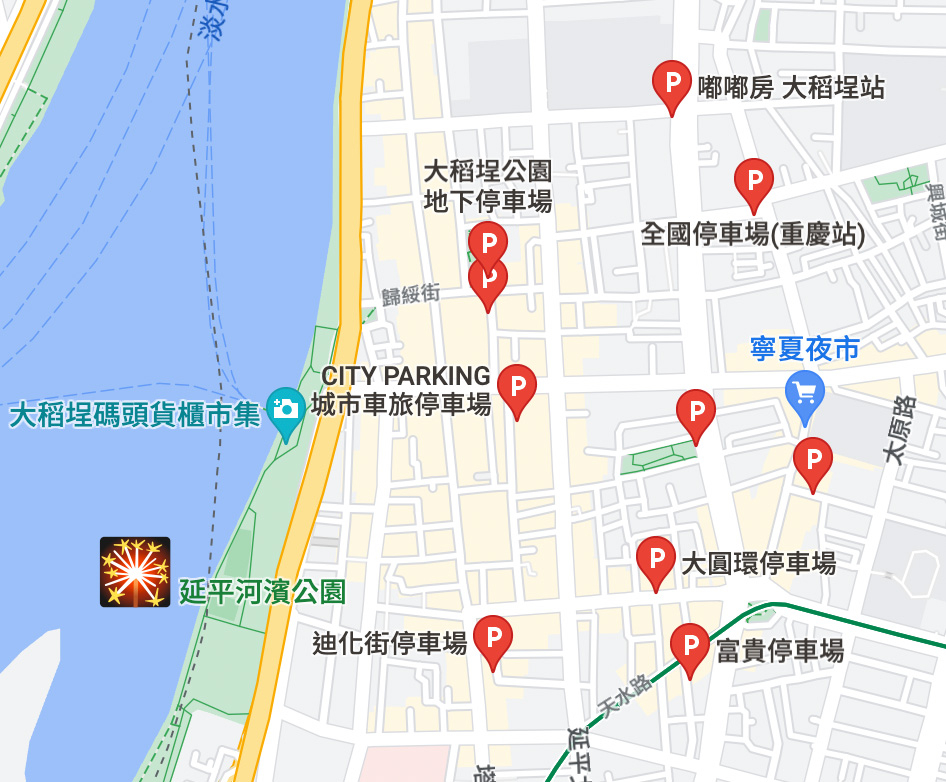Viewport: 946px width, 782px height.
Task: Select the 嘟嘟房 大稻埕站 parking pin
Action: pos(672,83)
